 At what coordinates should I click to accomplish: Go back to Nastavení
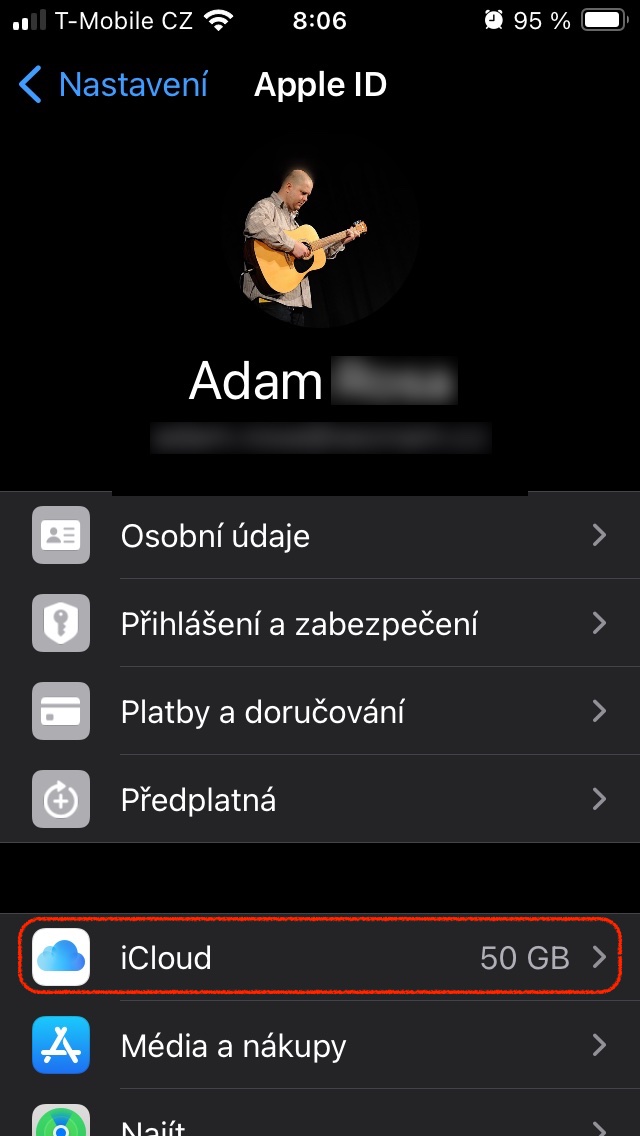coord(113,85)
